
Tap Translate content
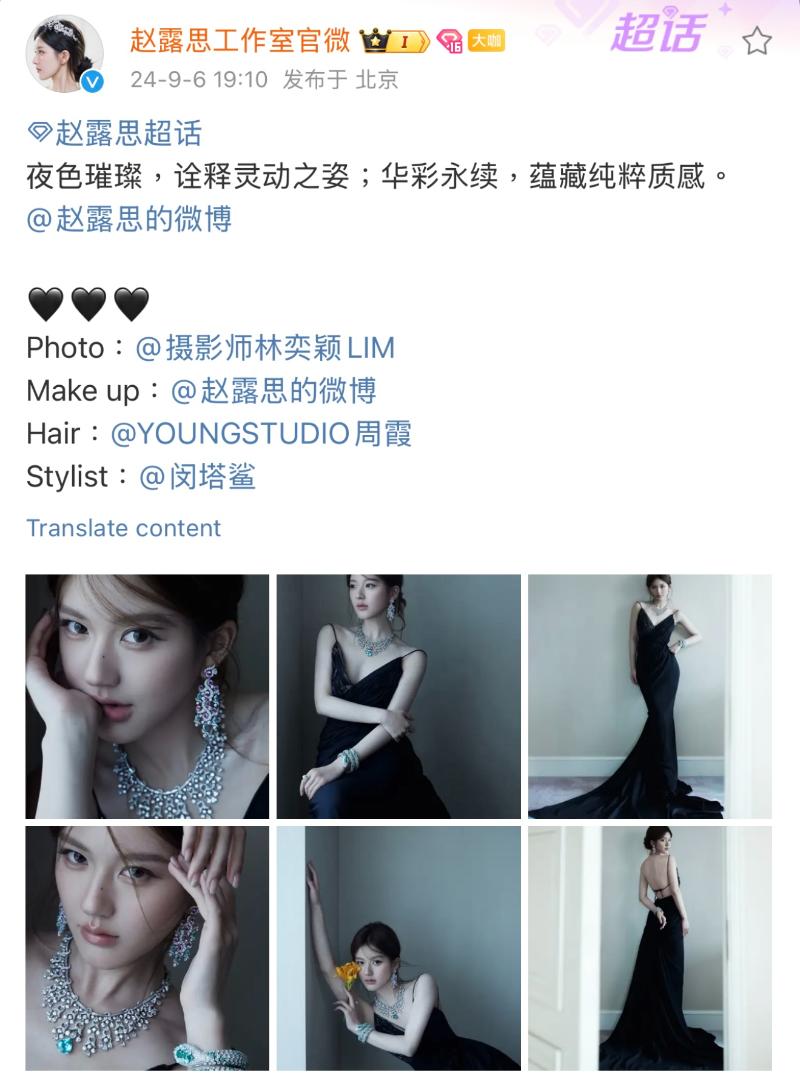(x=123, y=528)
